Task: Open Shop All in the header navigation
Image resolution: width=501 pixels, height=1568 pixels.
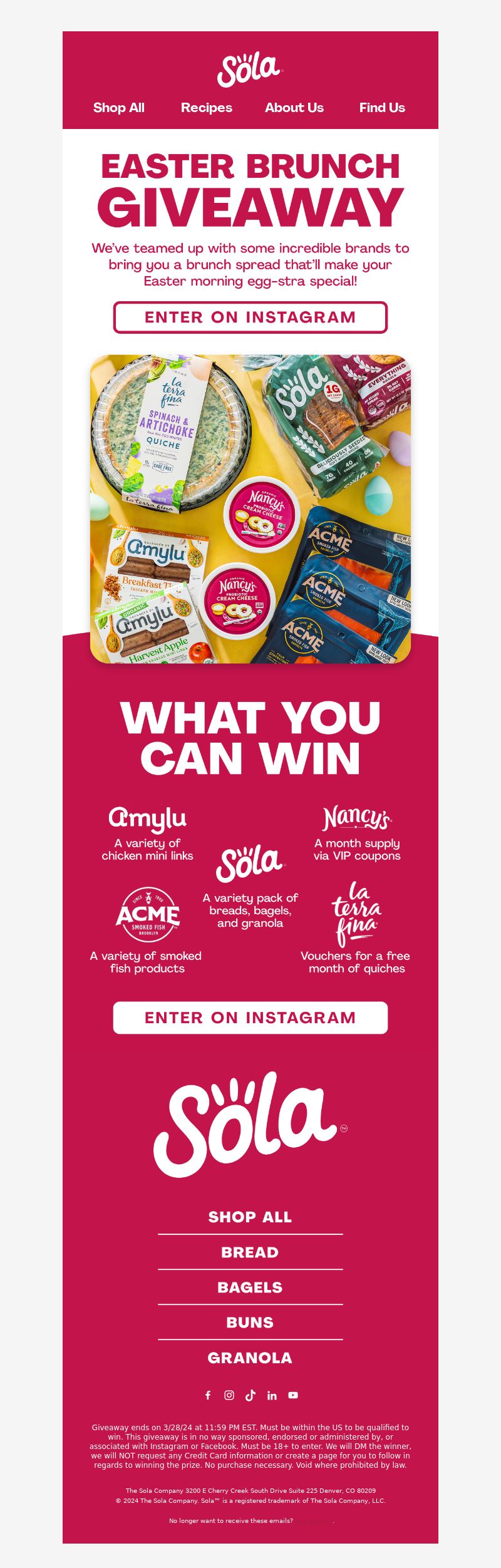Action: tap(119, 108)
